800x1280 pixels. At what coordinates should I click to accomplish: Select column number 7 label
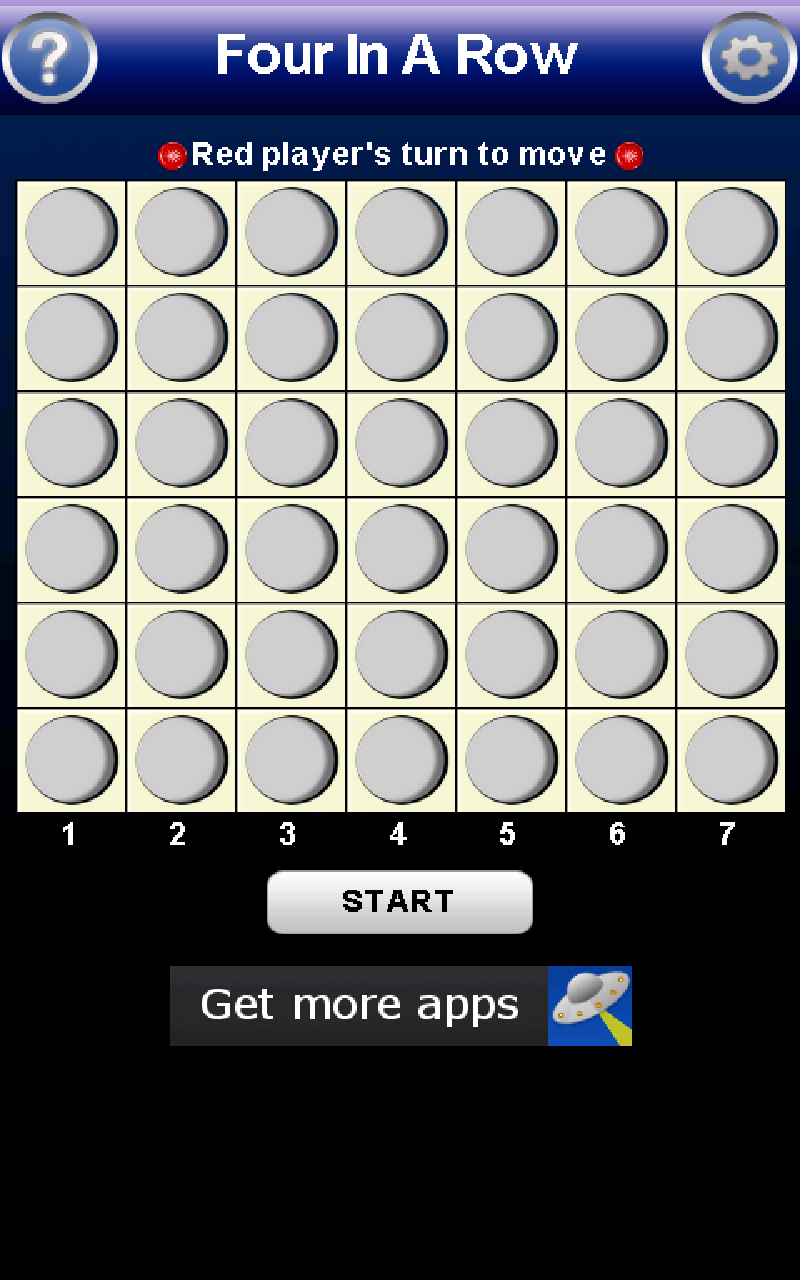coord(727,834)
